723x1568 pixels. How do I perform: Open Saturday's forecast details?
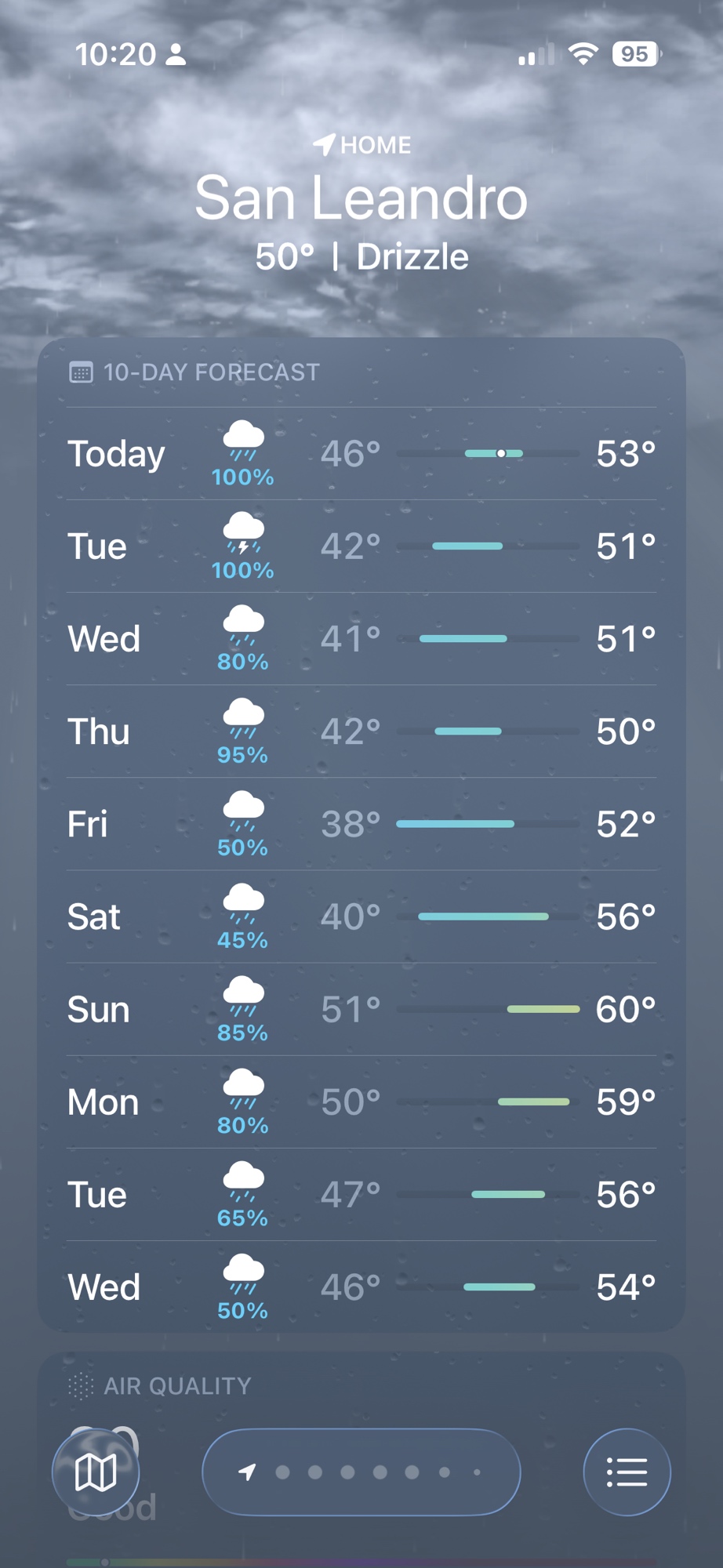361,916
